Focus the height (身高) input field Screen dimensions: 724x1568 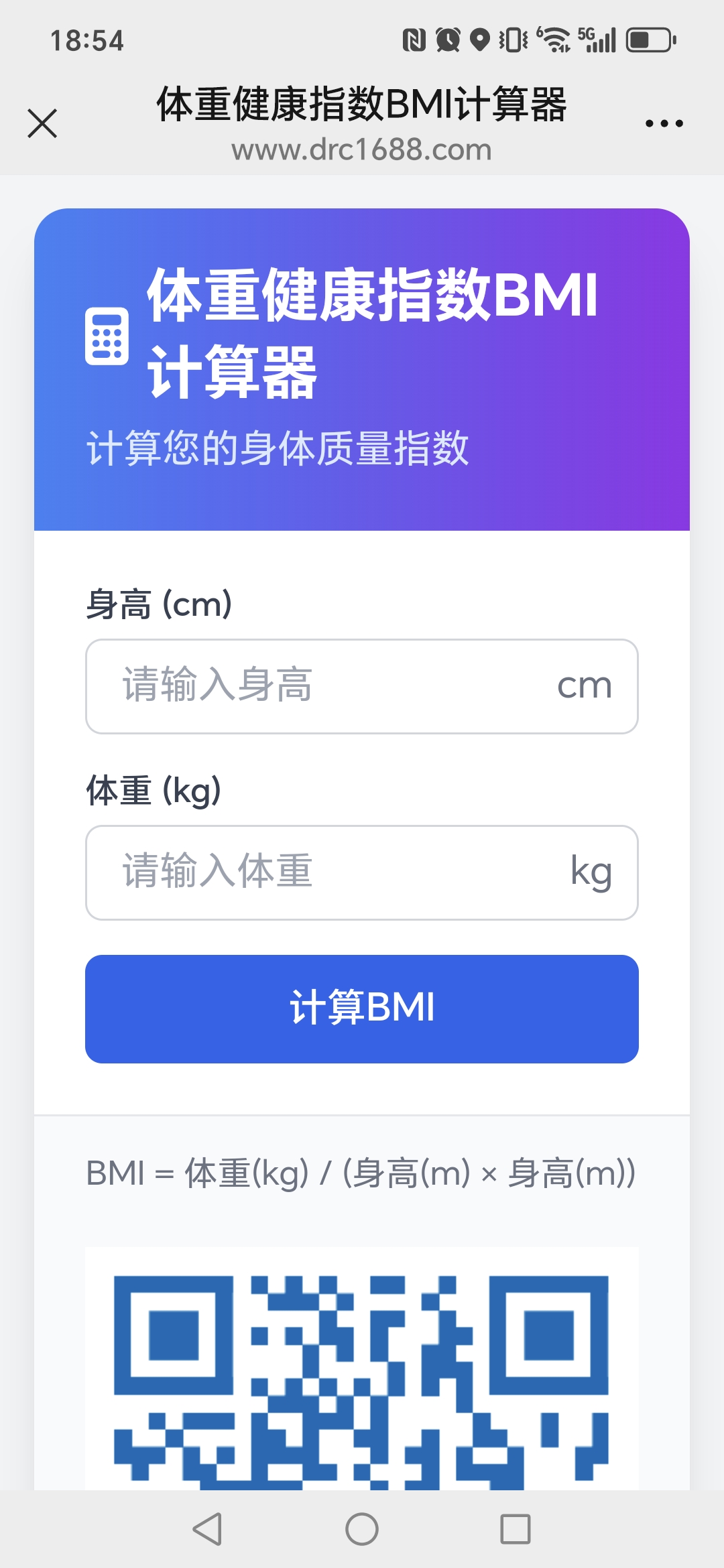(335, 686)
